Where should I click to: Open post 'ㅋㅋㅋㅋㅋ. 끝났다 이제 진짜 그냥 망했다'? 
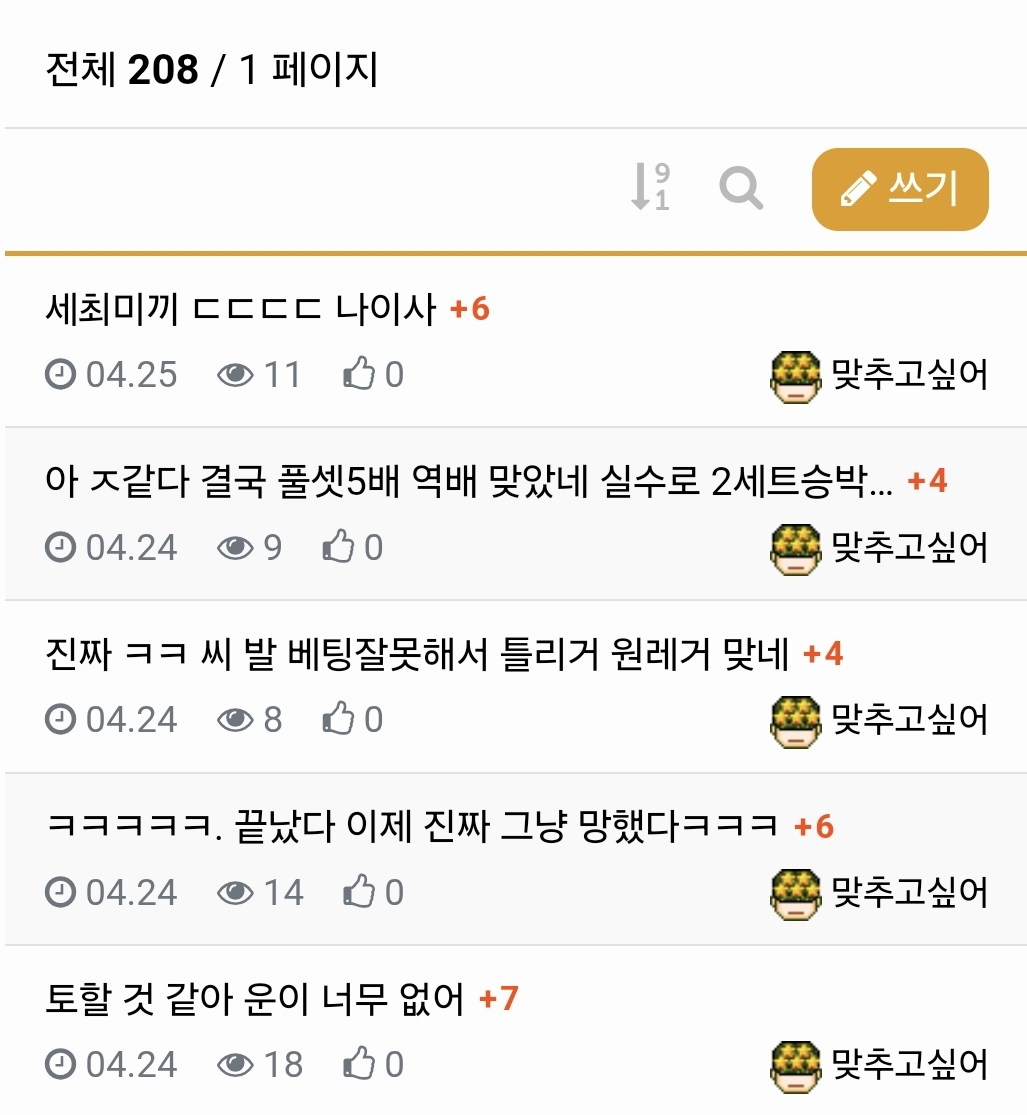tap(412, 827)
